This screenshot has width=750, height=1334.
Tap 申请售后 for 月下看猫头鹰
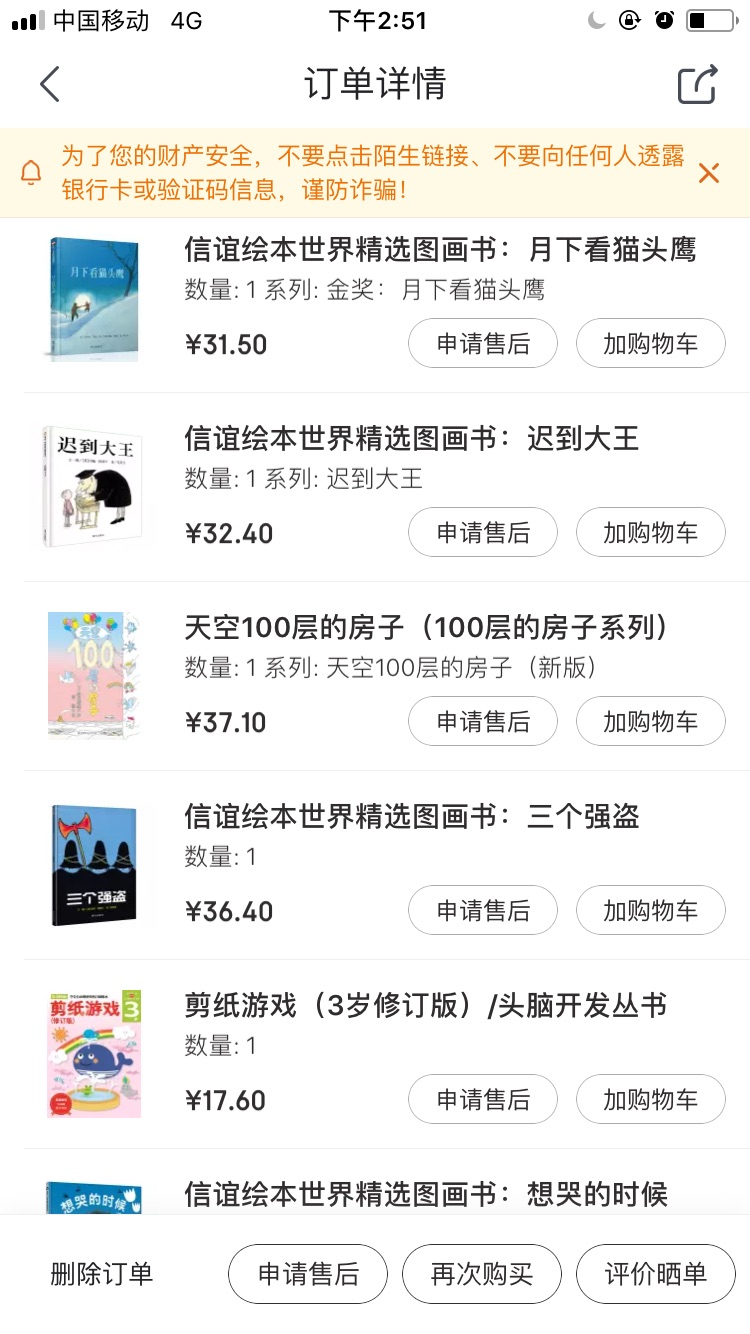point(483,344)
